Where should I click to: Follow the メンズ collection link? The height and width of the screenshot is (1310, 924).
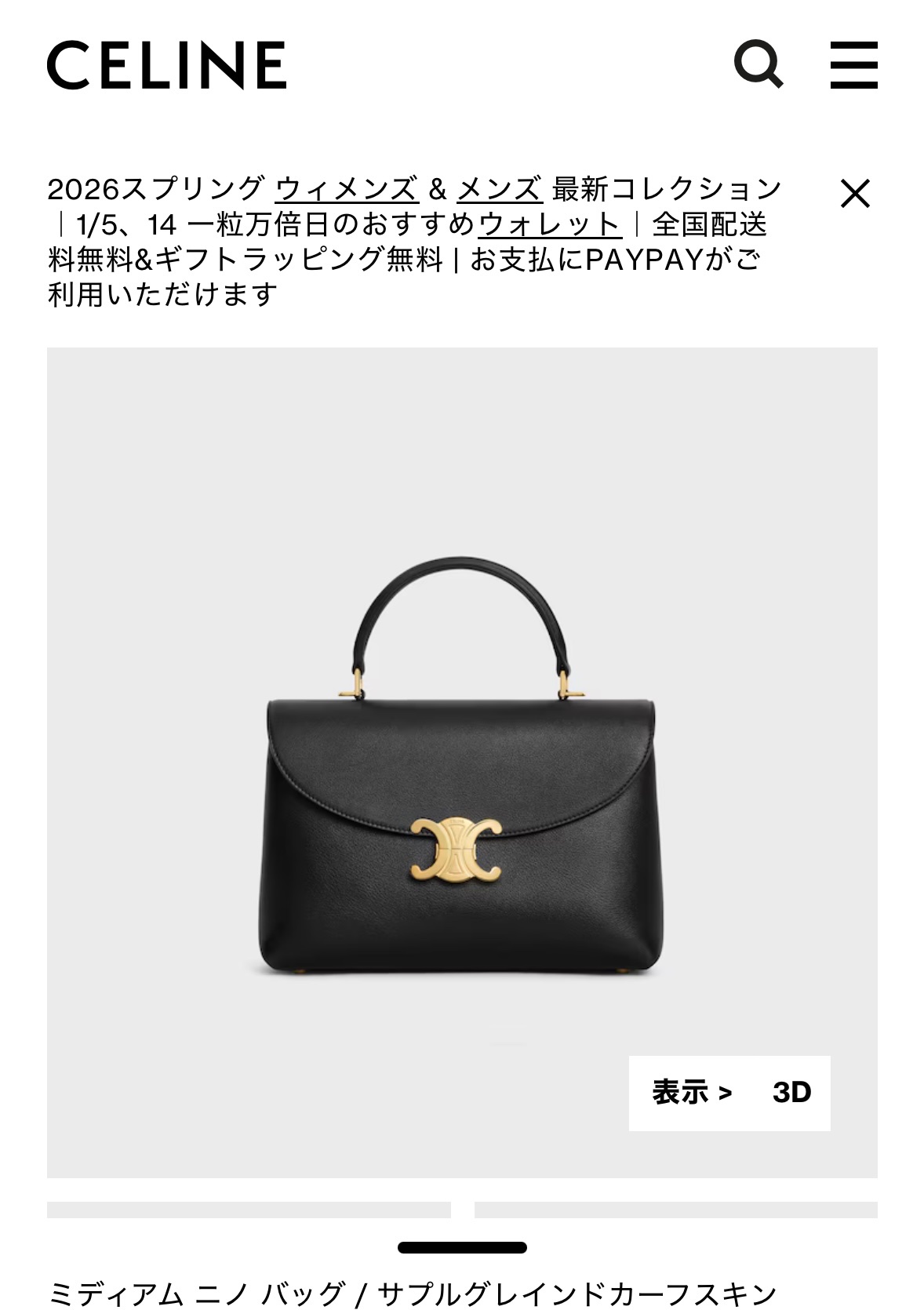[500, 189]
